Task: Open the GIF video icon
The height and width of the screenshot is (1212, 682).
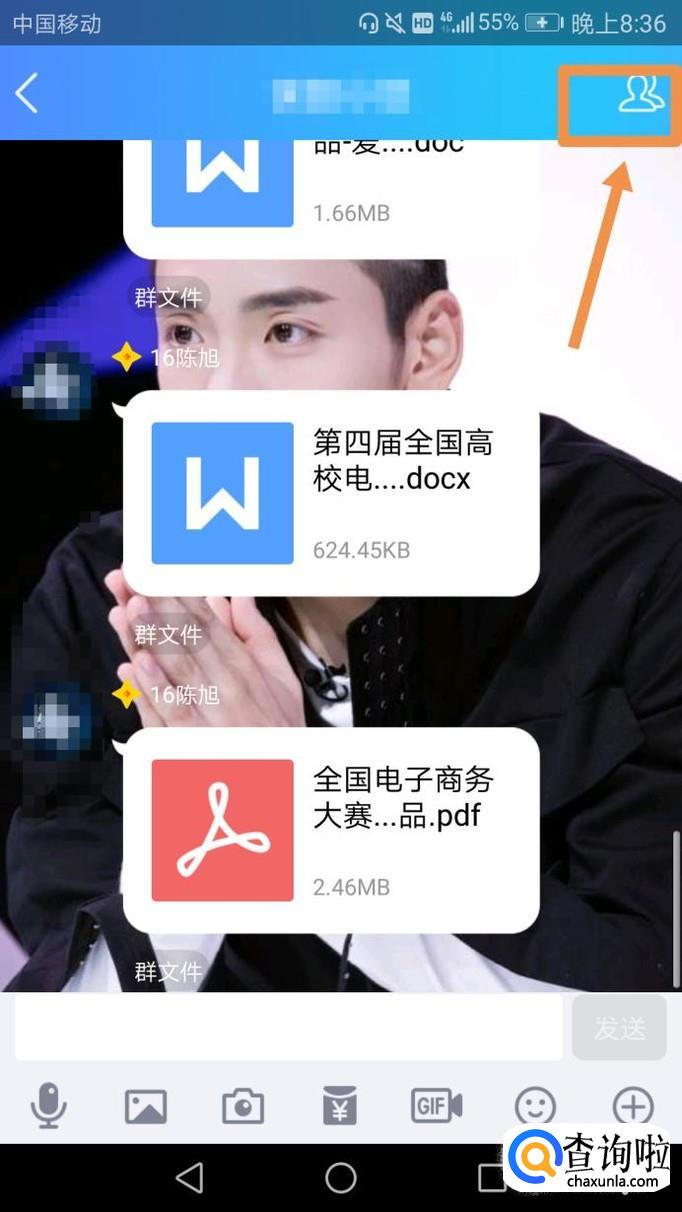Action: point(436,1106)
